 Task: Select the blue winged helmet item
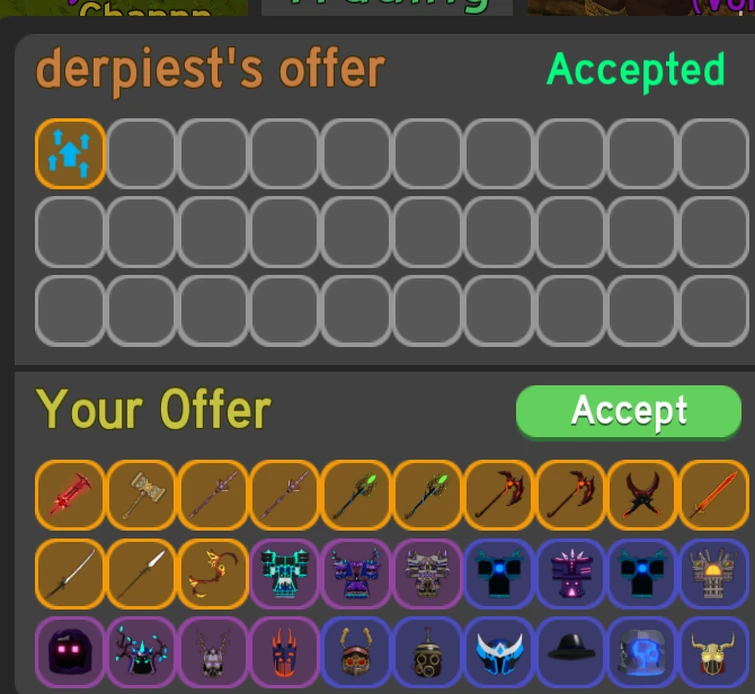499,651
